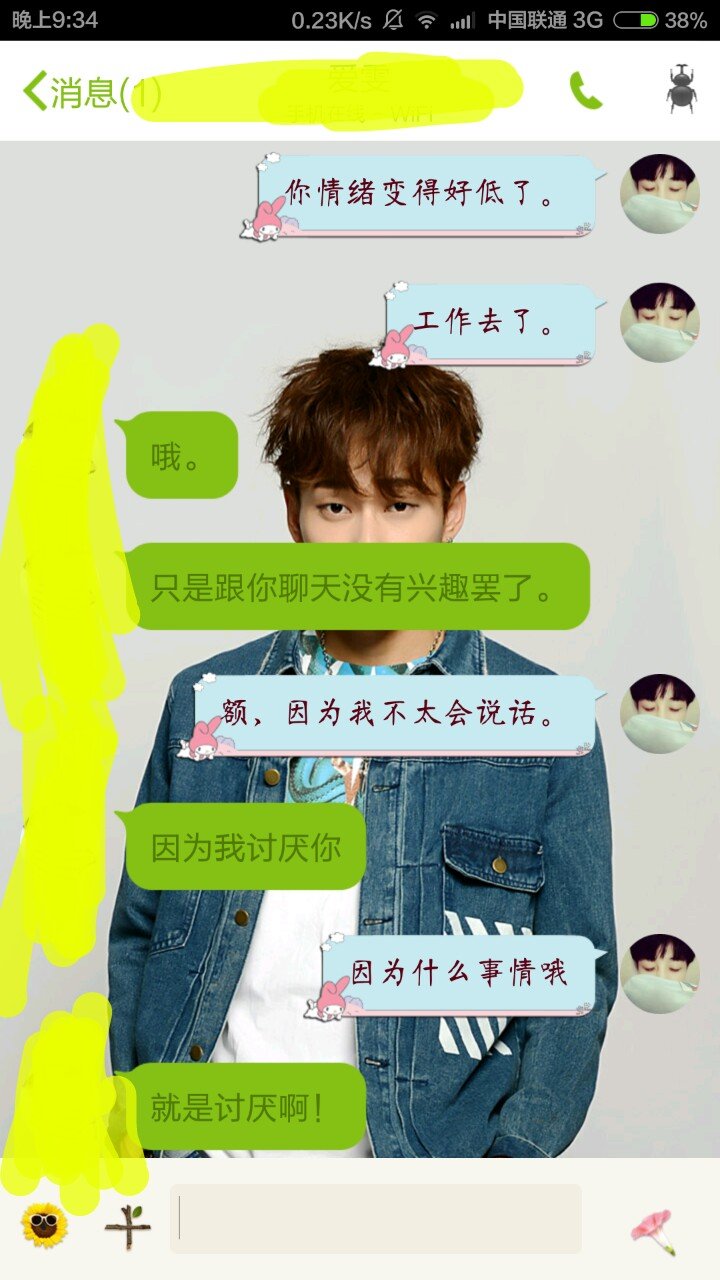The image size is (720, 1280).
Task: Tap the message bubble 只是跟你聊天没有兴趣罢了
Action: pyautogui.click(x=354, y=587)
